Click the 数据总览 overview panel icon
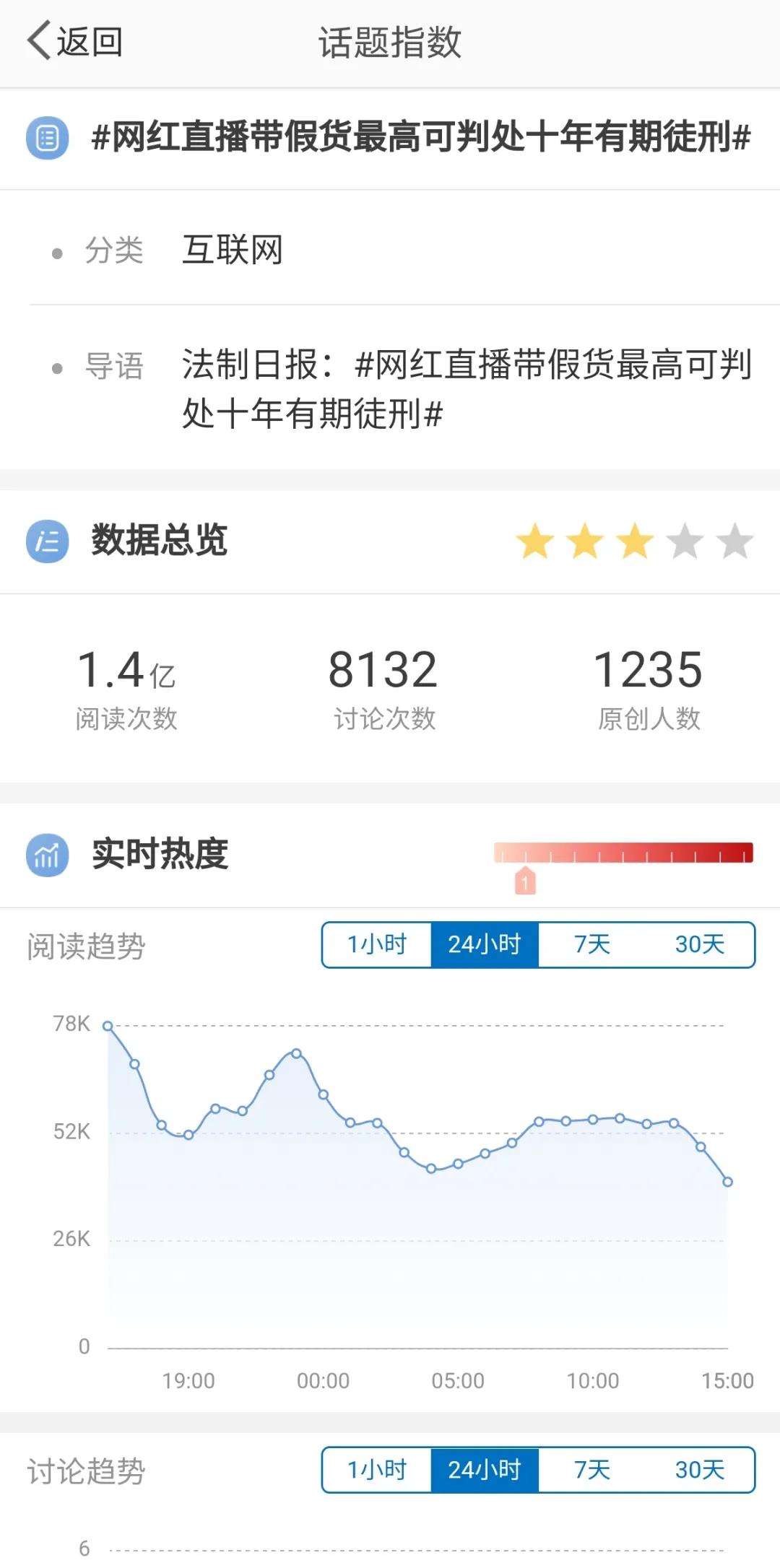Viewport: 780px width, 1568px height. 48,541
